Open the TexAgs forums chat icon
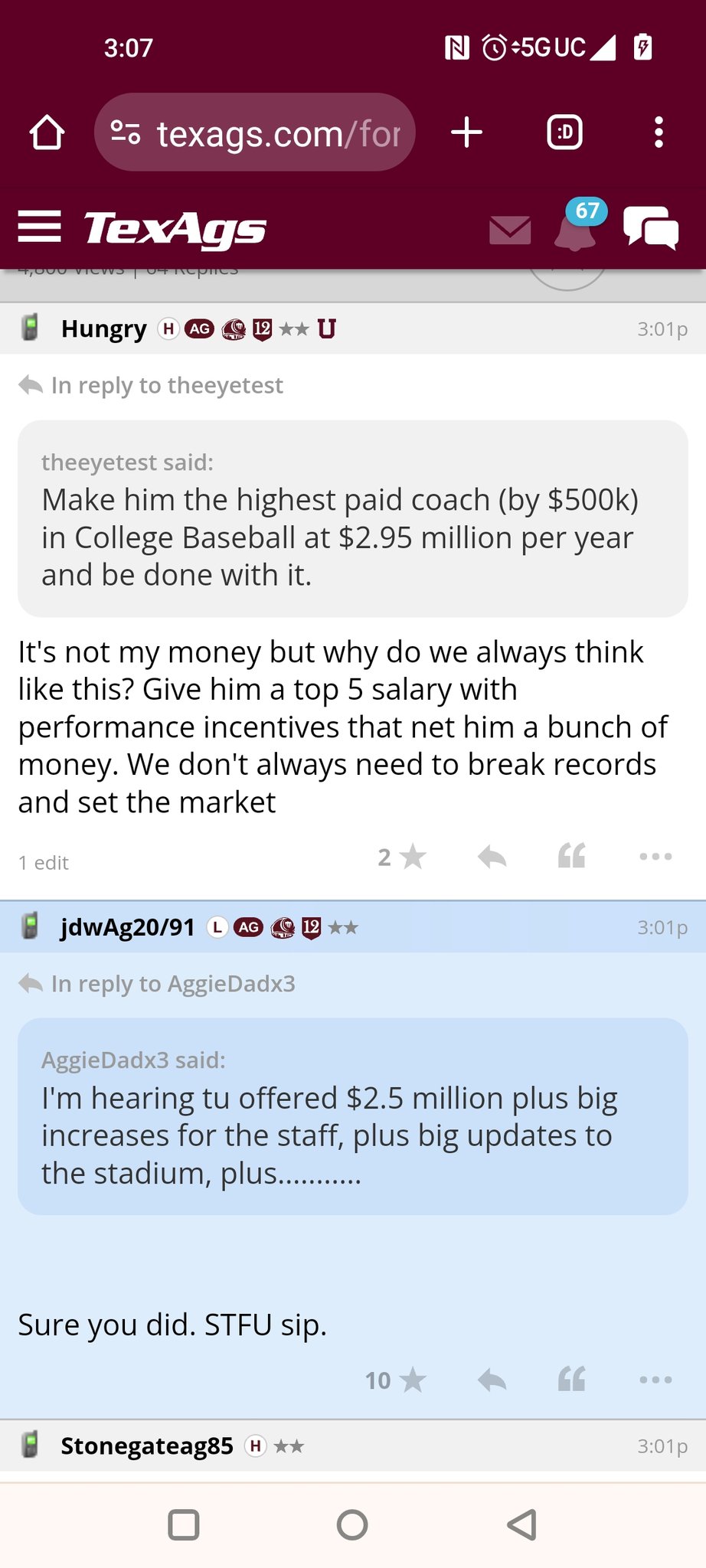706x1568 pixels. (x=651, y=227)
